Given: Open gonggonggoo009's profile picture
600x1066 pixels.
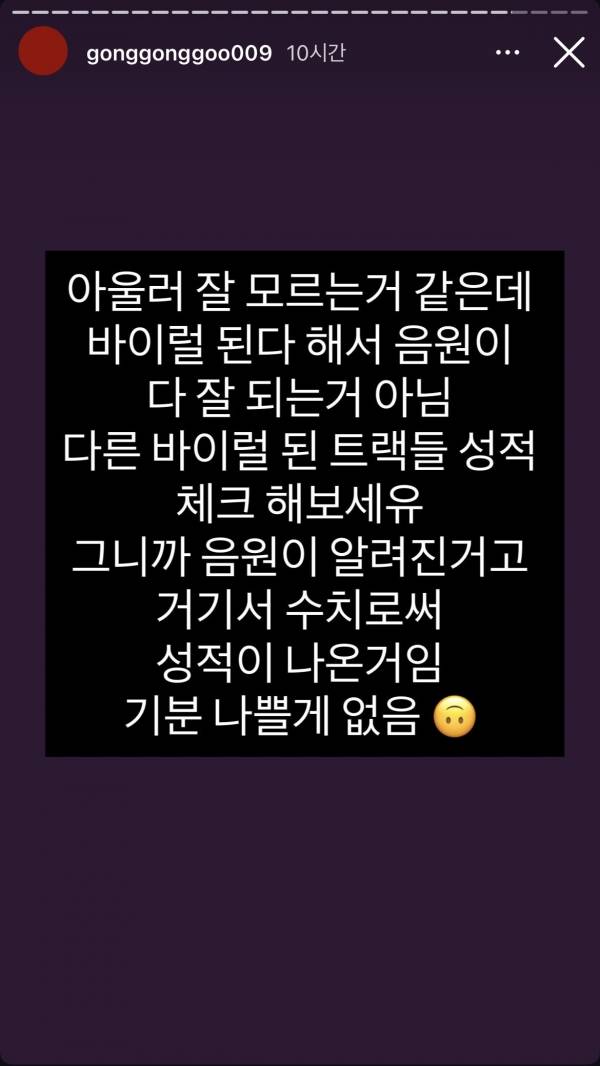Looking at the screenshot, I should point(43,52).
